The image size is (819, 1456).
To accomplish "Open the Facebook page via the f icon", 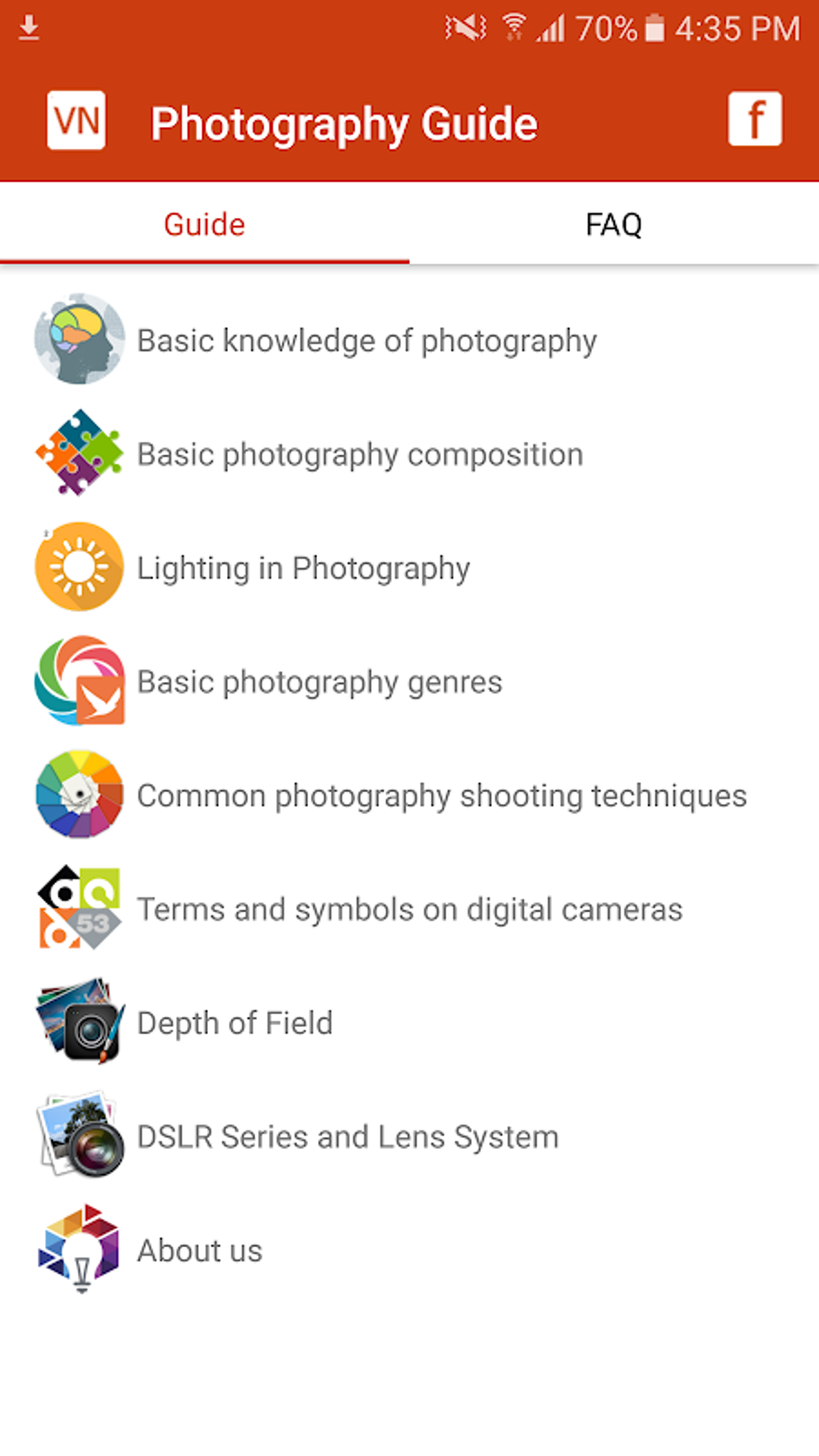I will [756, 119].
